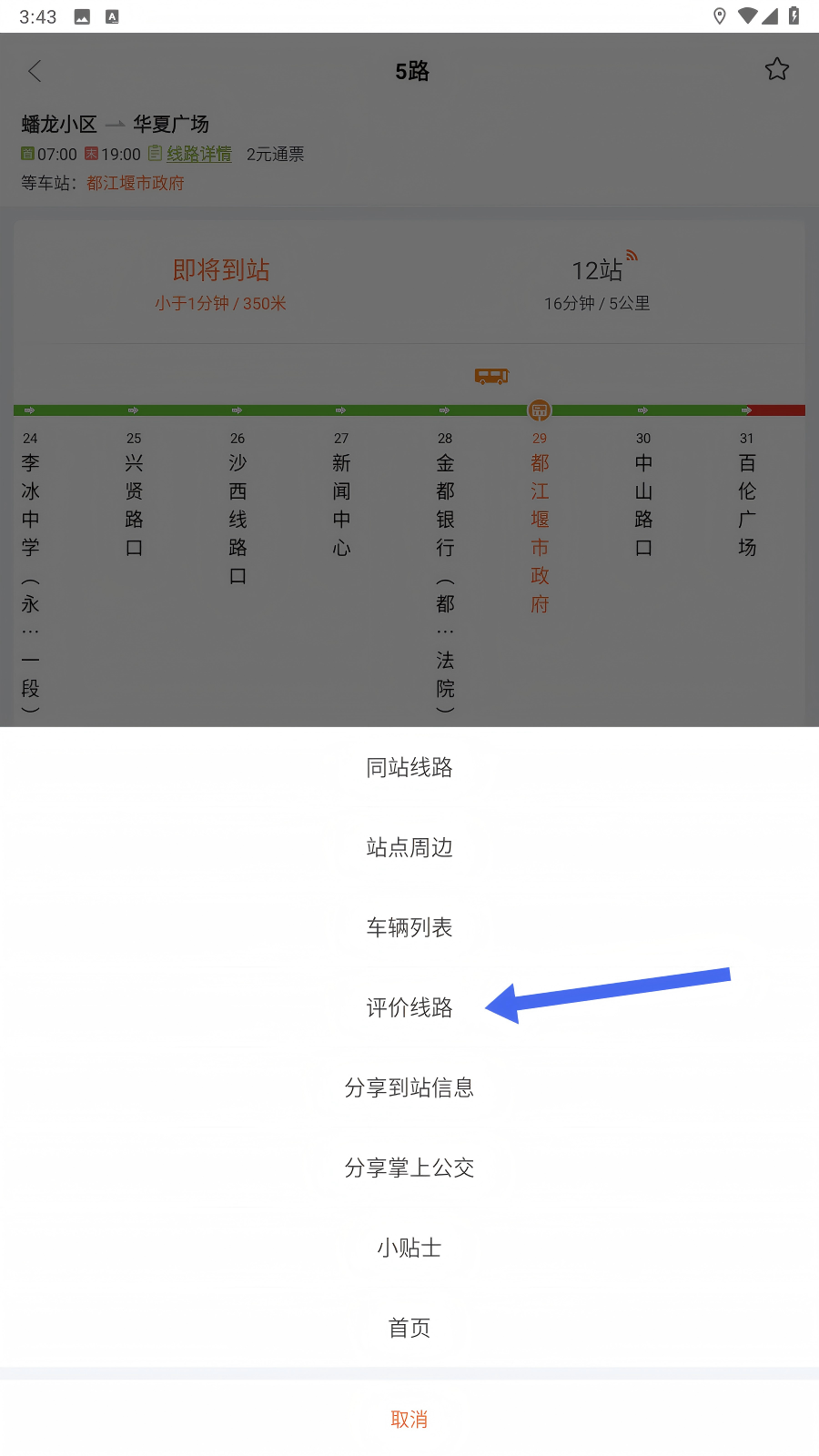Dismiss the sheet with 取消
The width and height of the screenshot is (819, 1456).
pos(409,1419)
